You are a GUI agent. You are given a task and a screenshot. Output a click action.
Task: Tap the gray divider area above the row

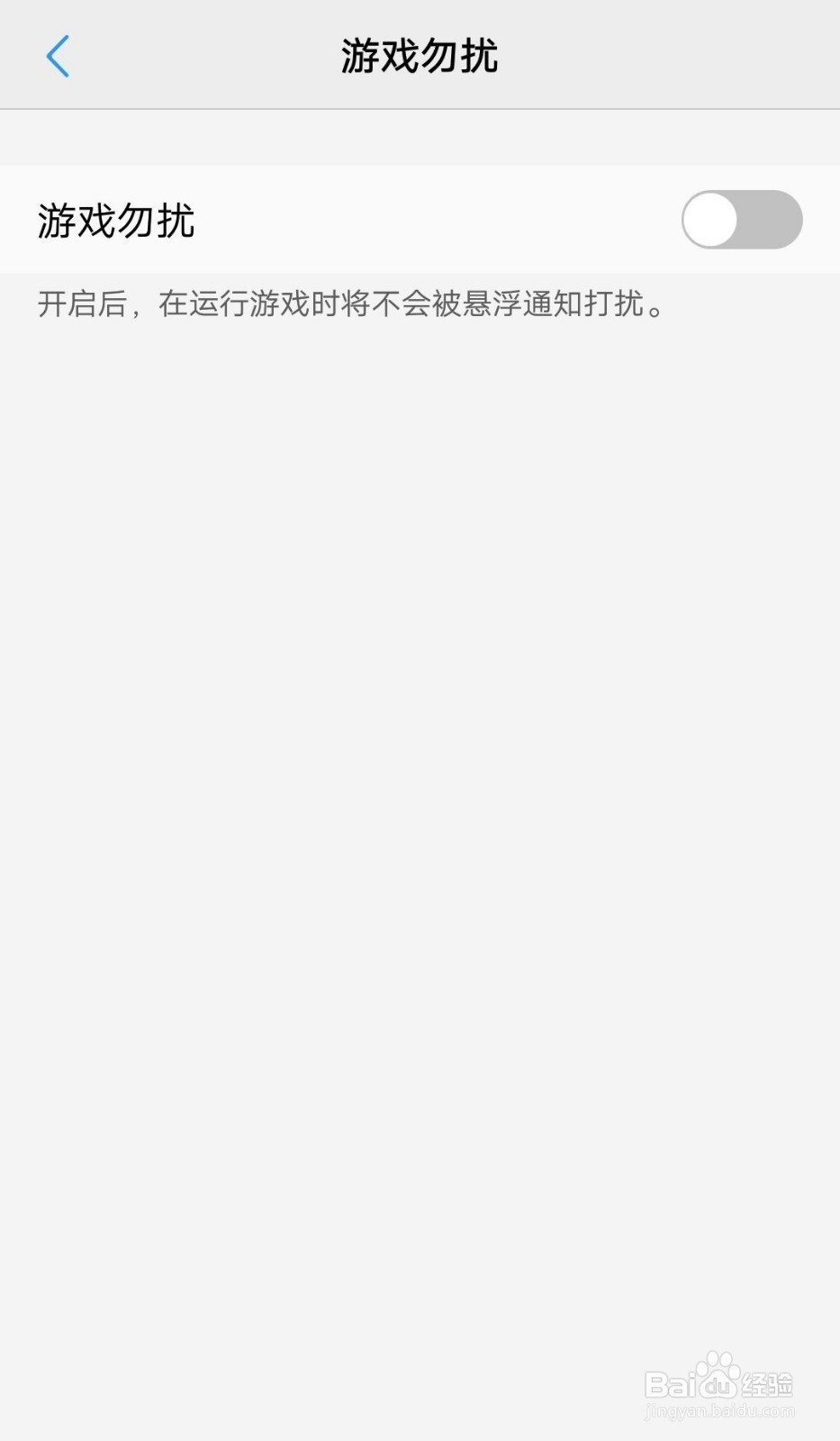coord(420,137)
